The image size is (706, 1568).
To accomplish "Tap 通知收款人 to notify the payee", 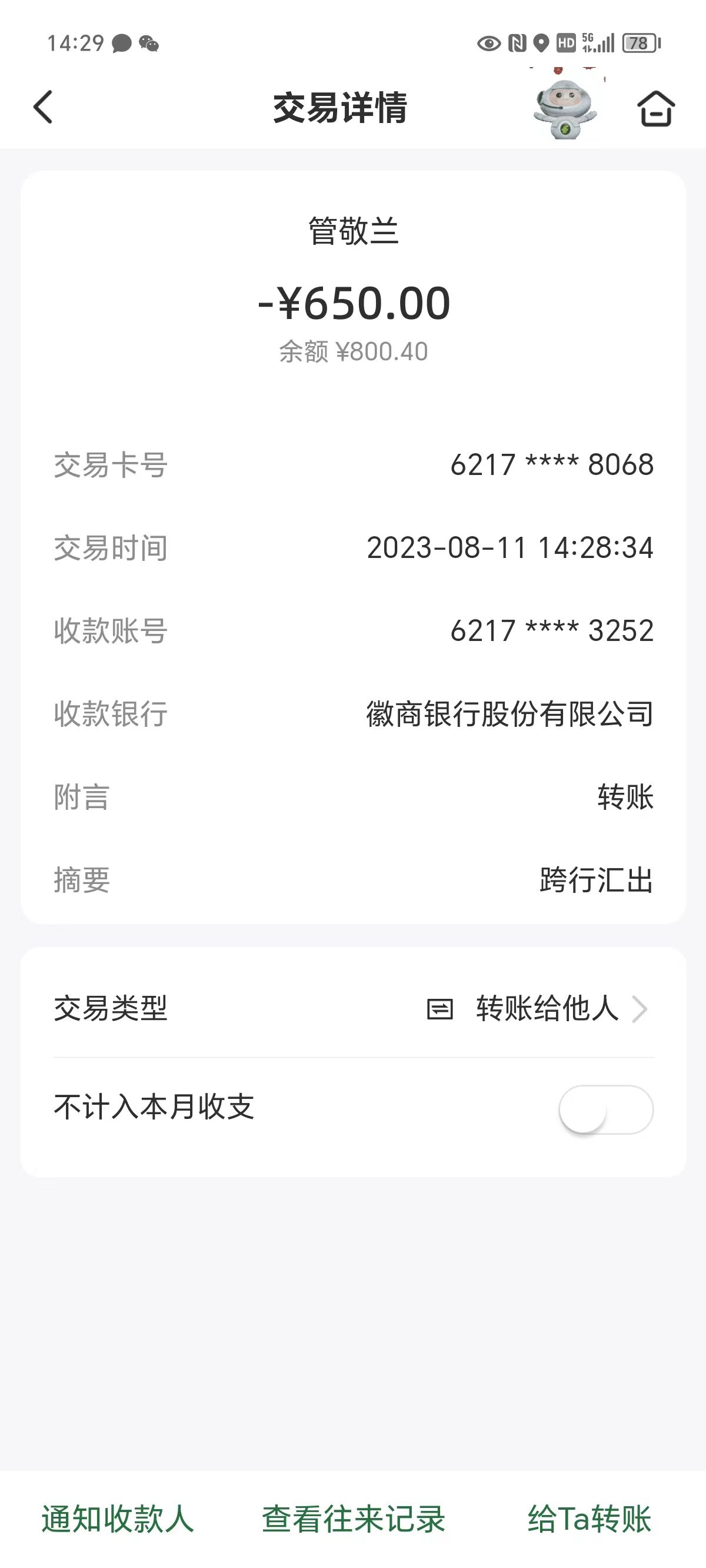I will point(118,1518).
